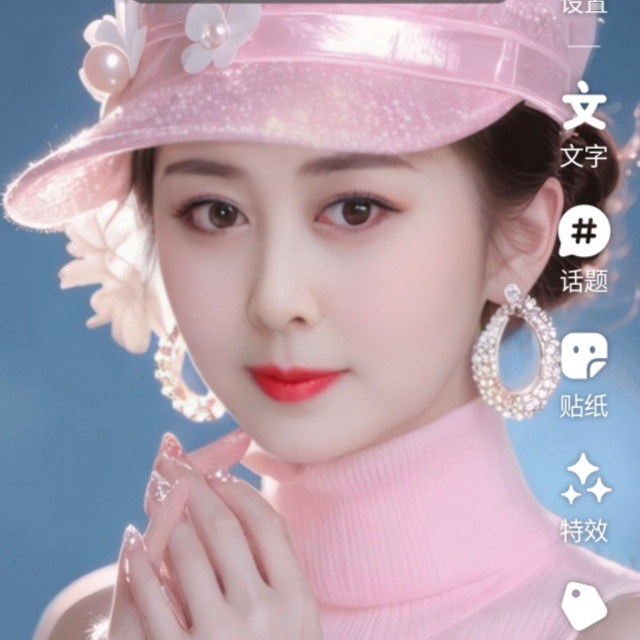
Task: Open 设置 settings at the top
Action: [584, 8]
